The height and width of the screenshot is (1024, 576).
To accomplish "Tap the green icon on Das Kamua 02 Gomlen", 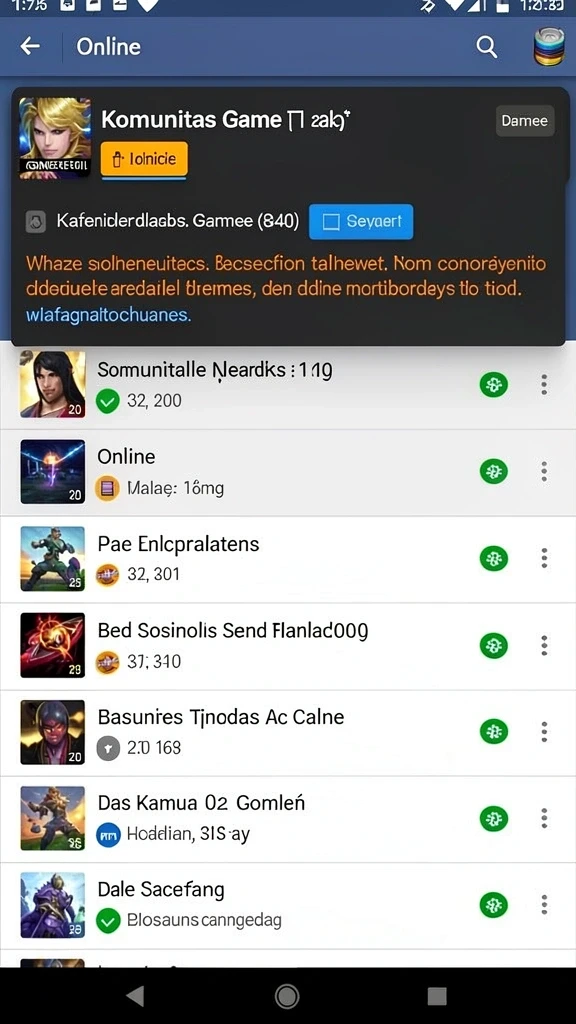I will tap(494, 818).
